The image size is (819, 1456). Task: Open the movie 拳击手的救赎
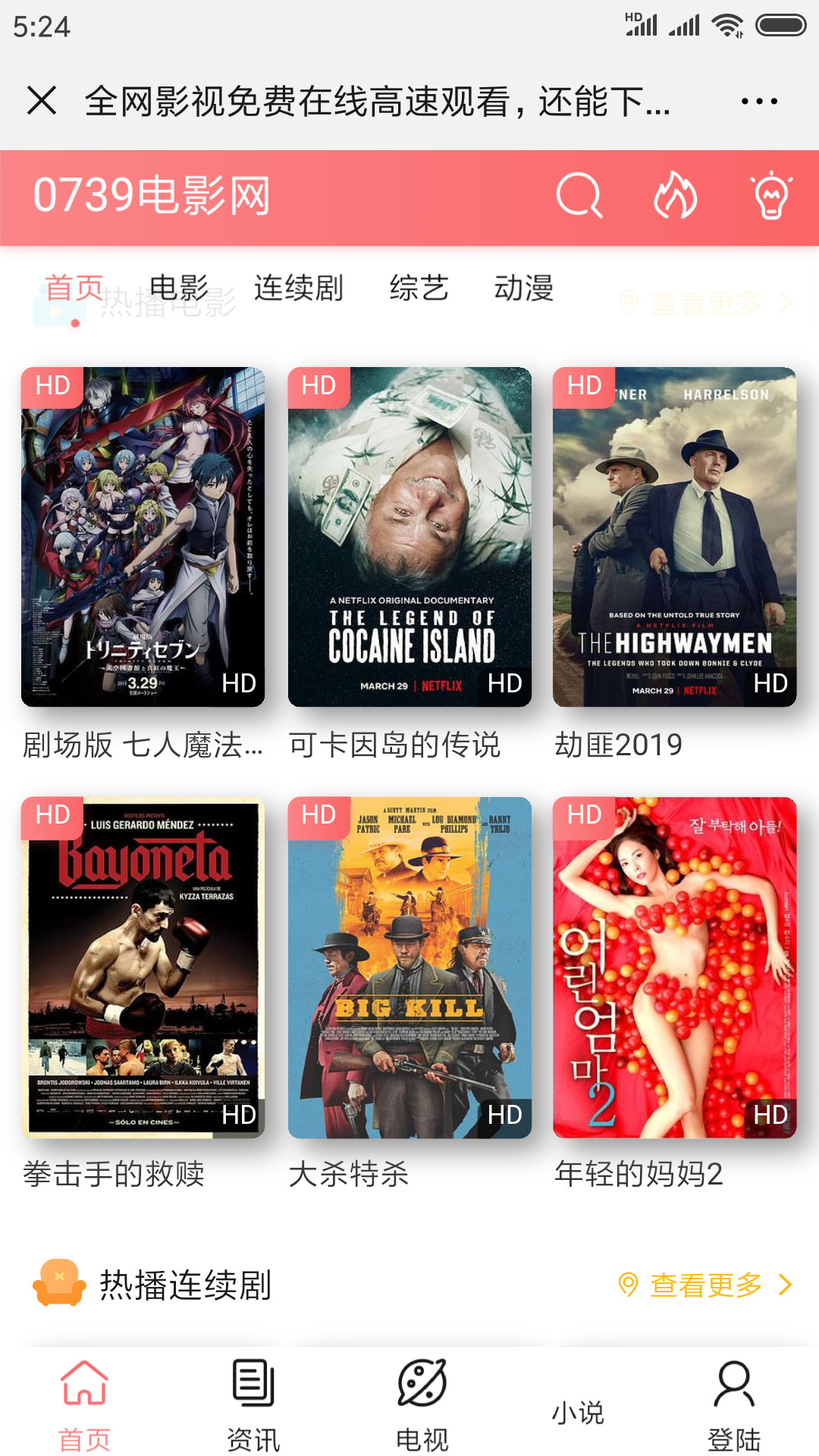[143, 967]
